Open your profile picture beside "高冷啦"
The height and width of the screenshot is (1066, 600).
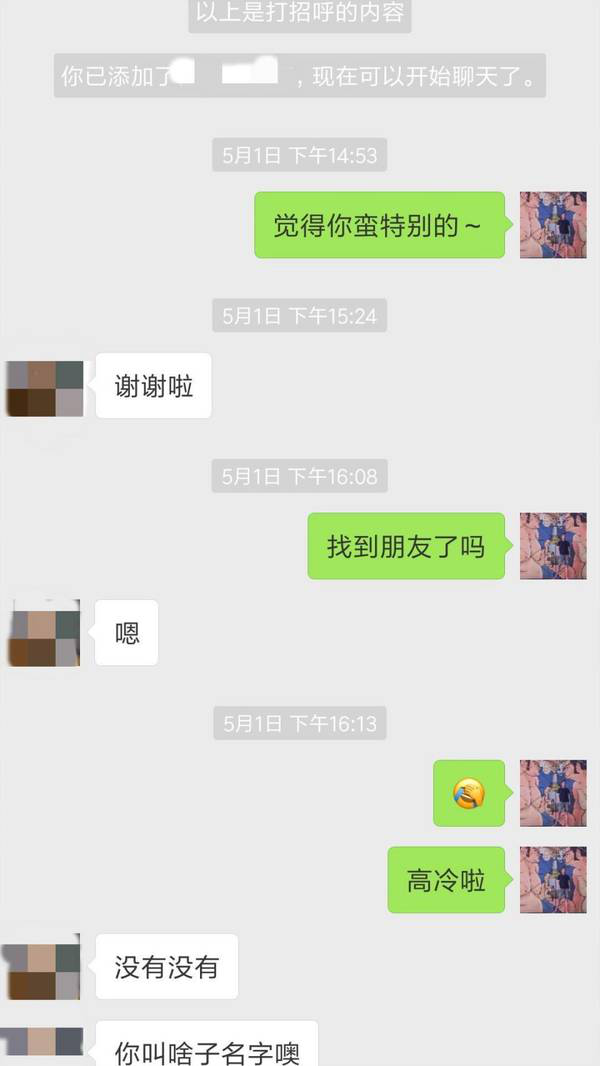coord(552,880)
